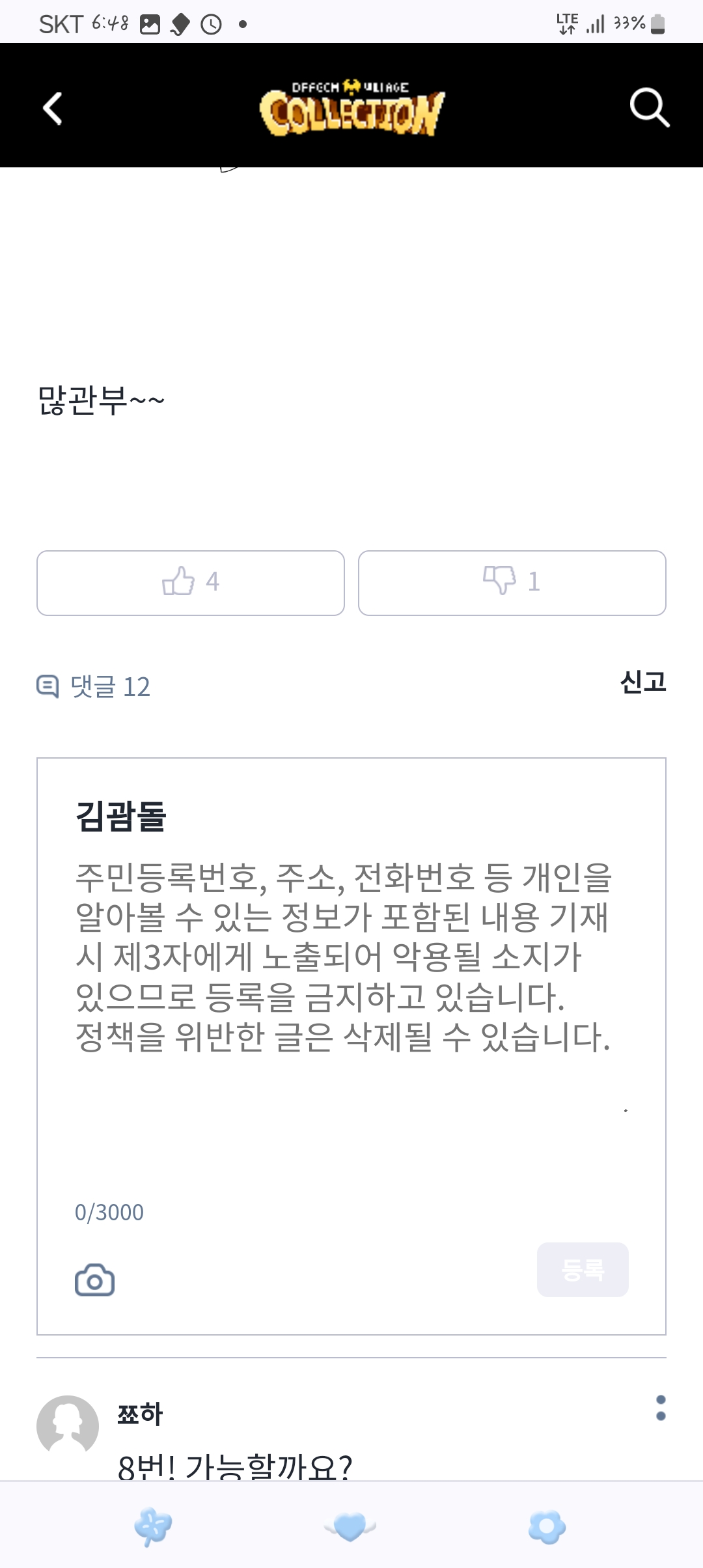Screen dimensions: 703x1568
Task: Open the 댓글 12 comments link
Action: point(94,686)
